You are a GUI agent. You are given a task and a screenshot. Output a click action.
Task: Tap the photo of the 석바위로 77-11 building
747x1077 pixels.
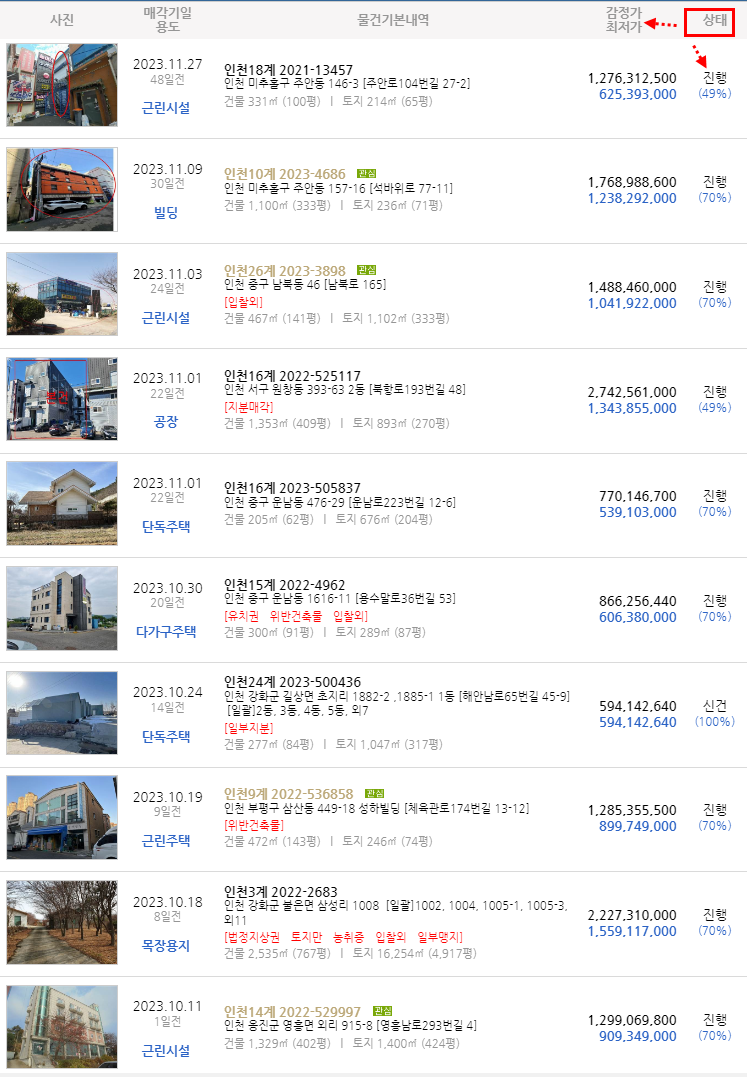(x=61, y=189)
